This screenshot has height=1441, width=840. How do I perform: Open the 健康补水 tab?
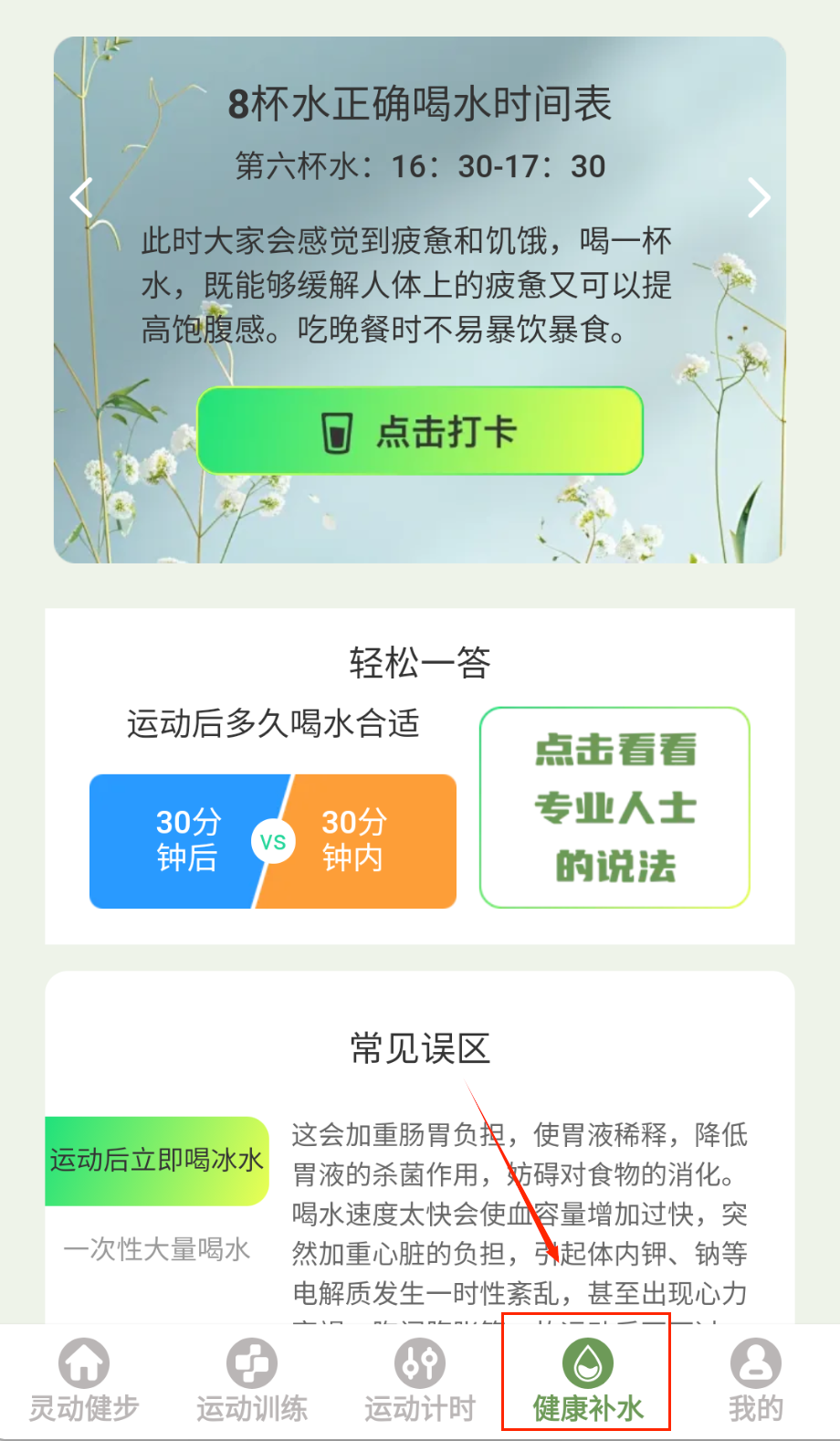[x=588, y=1381]
